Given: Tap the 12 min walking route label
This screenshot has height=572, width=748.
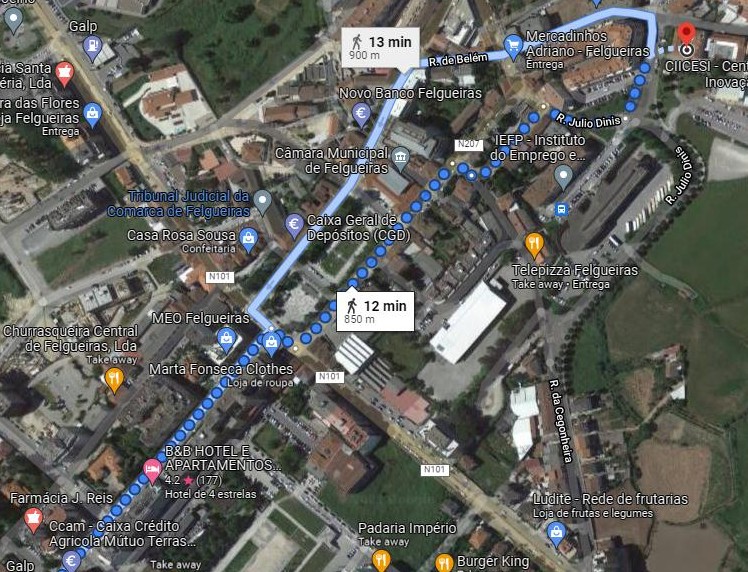Looking at the screenshot, I should coord(375,311).
